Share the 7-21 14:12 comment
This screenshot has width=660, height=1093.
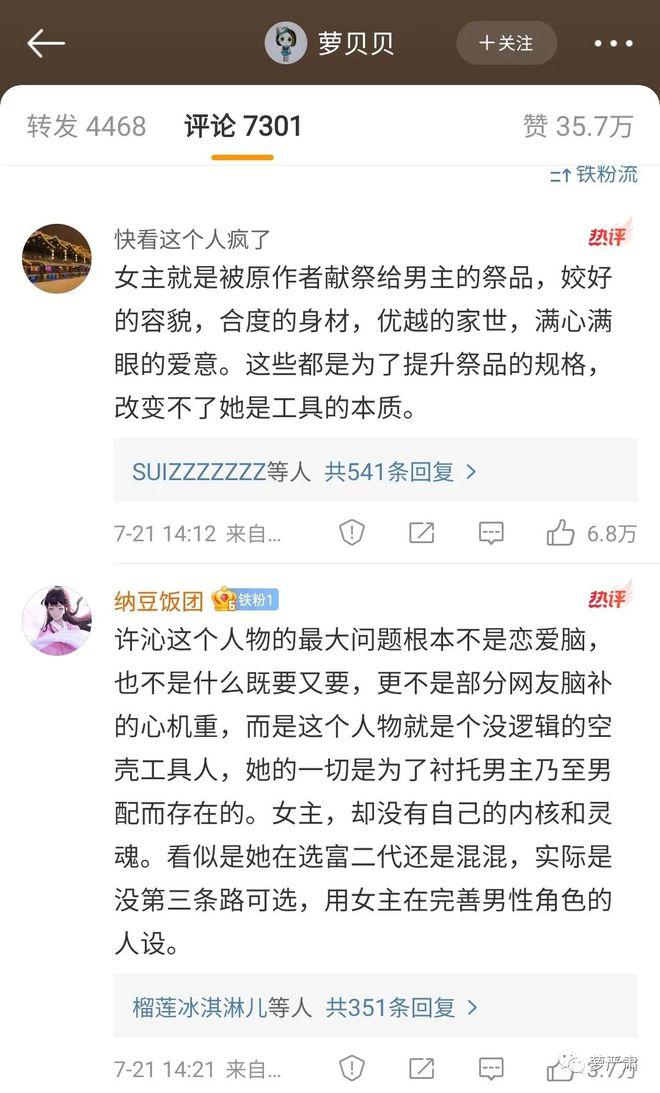(421, 533)
